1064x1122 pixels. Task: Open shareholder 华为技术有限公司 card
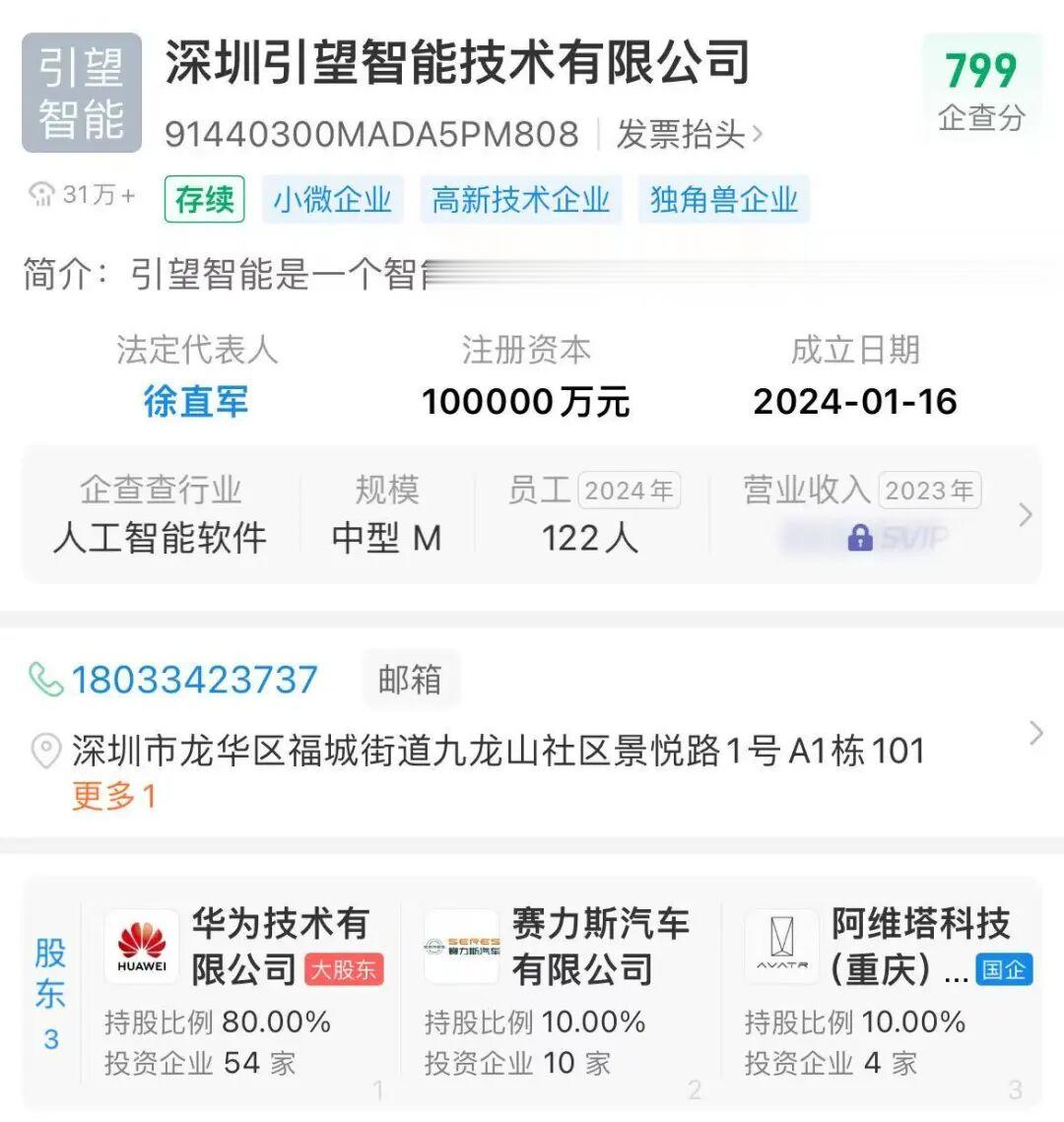pos(243,994)
